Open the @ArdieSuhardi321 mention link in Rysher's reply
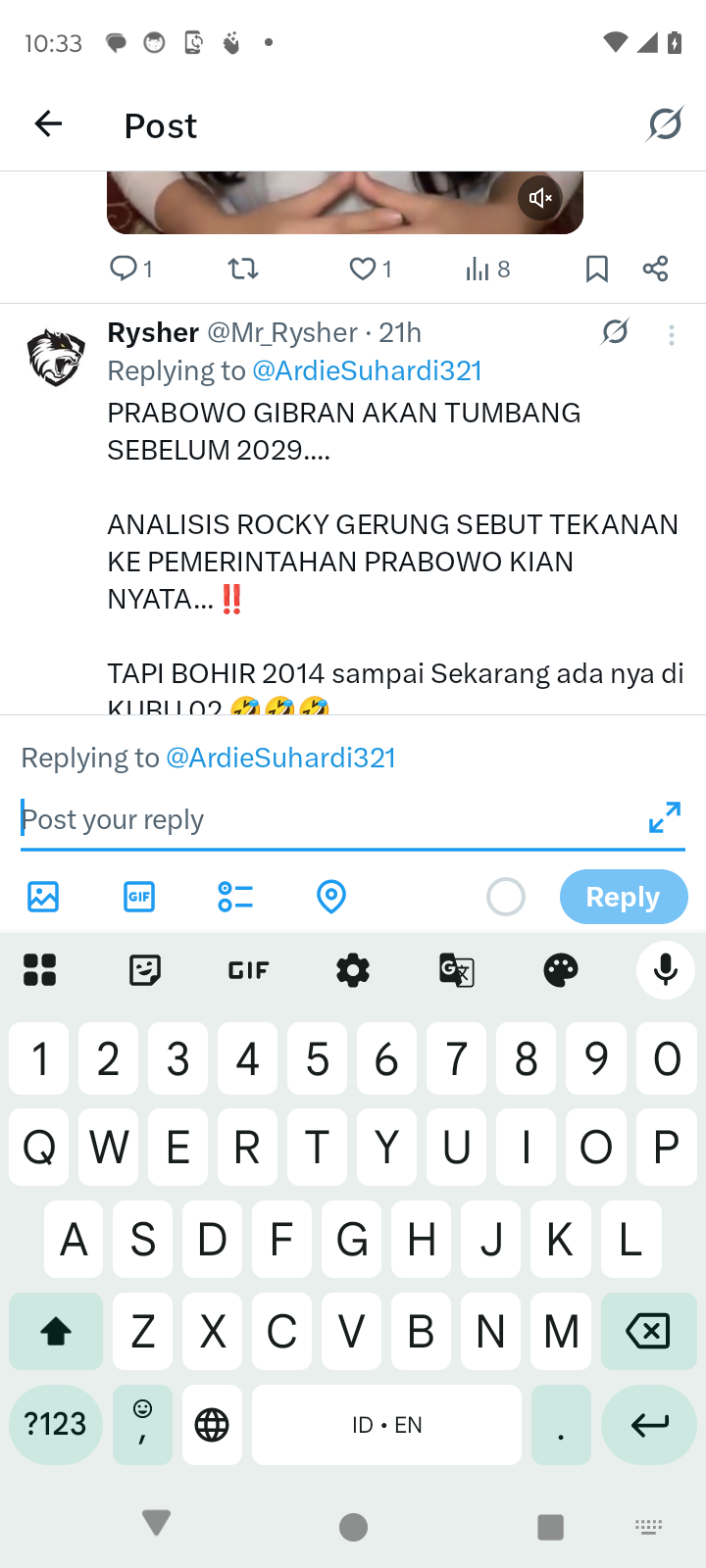Viewport: 706px width, 1568px height. (367, 370)
